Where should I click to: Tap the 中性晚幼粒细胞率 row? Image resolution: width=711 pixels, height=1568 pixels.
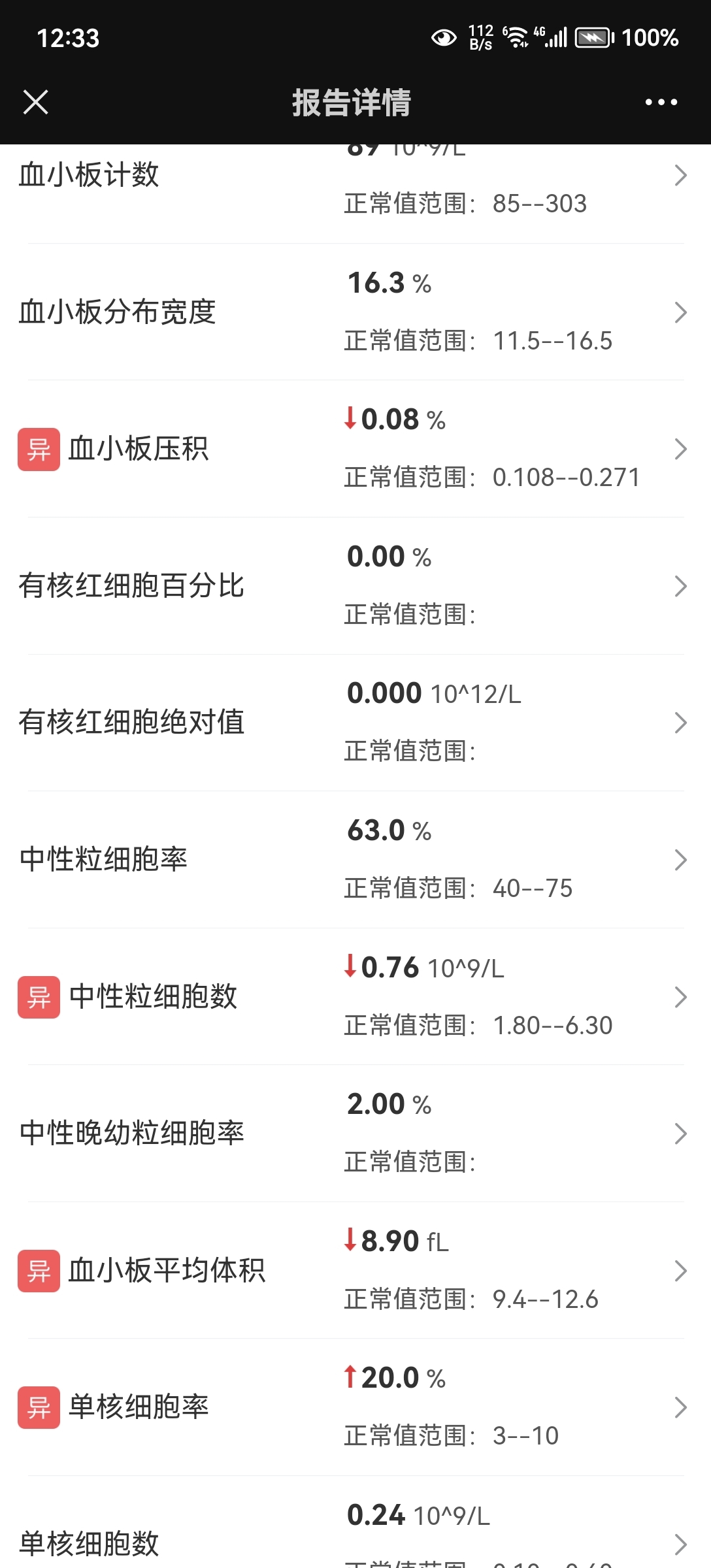coord(355,1134)
